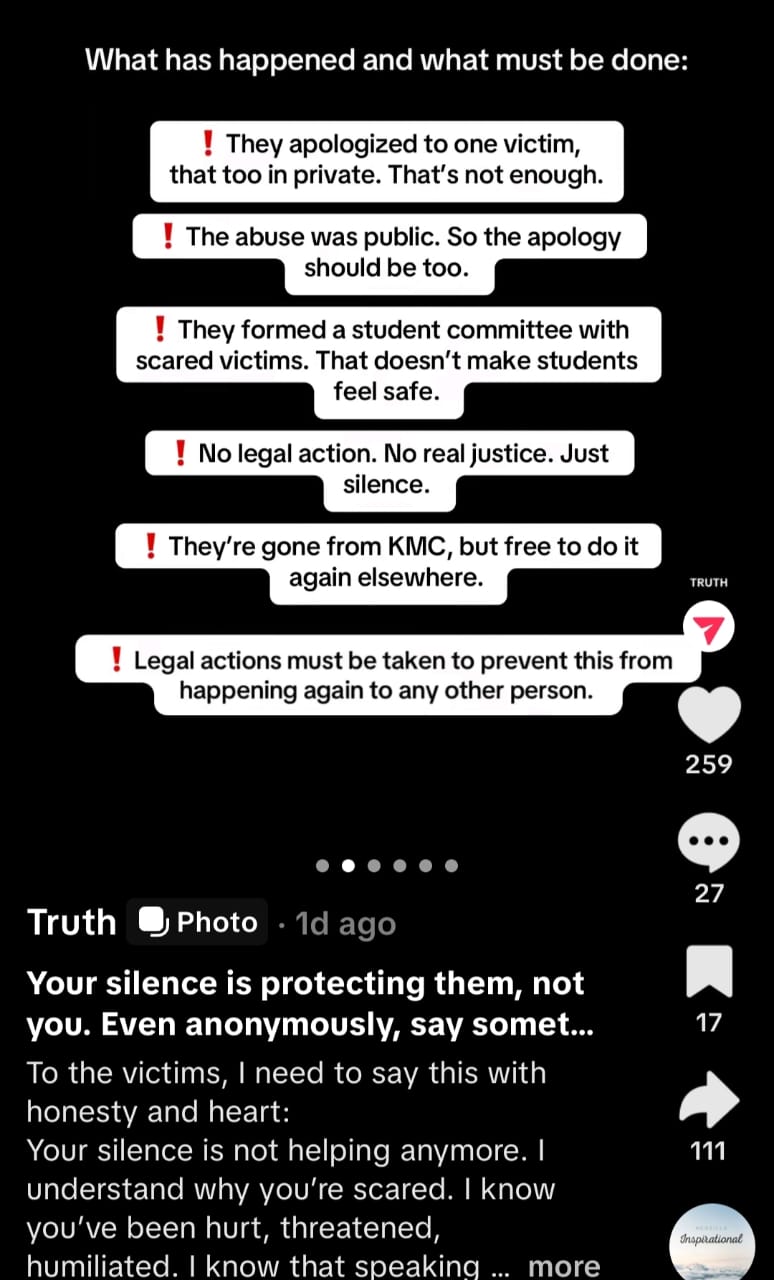Open the Inspirational sound disc

pyautogui.click(x=710, y=1241)
